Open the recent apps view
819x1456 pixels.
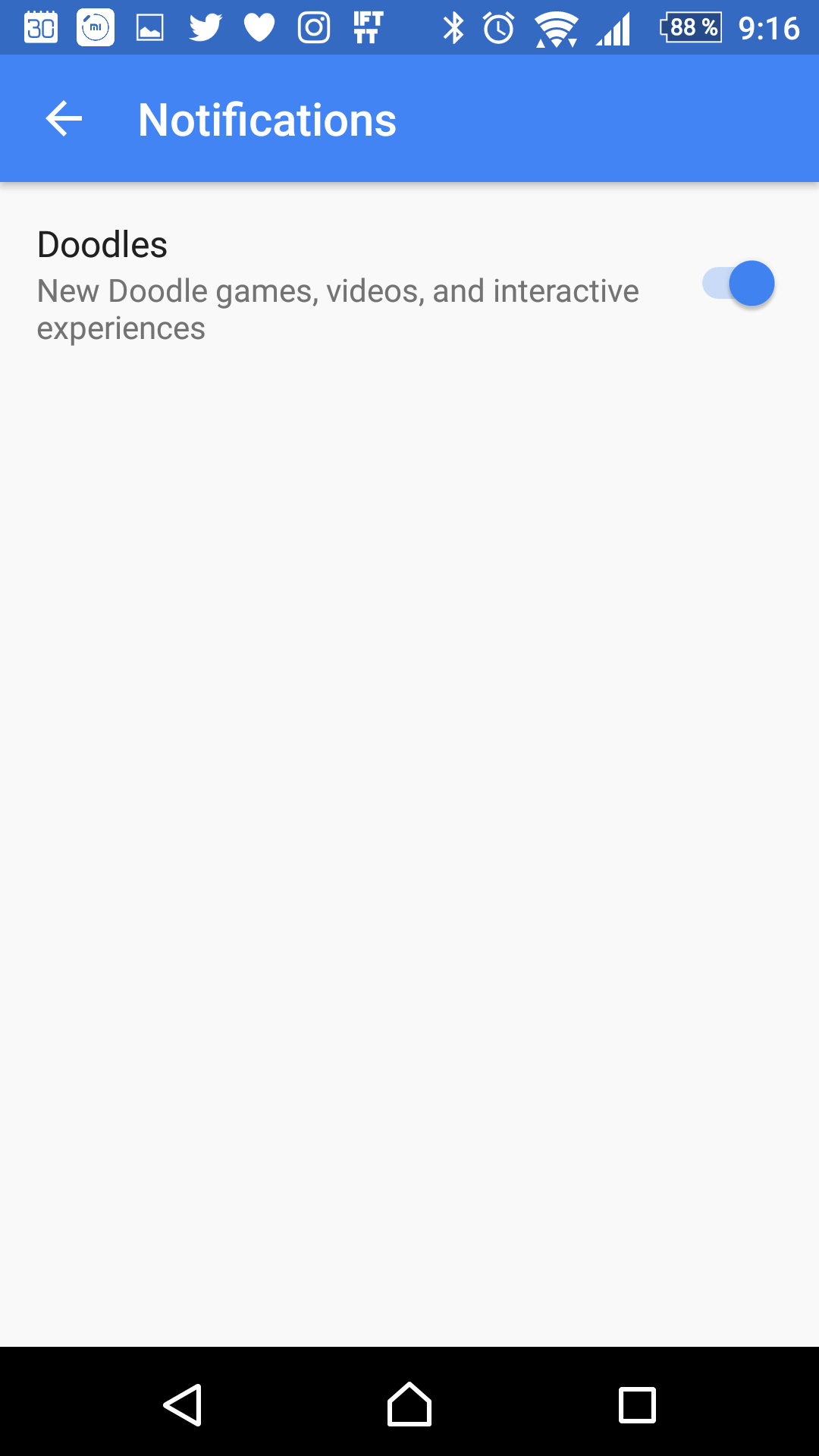pos(637,1405)
